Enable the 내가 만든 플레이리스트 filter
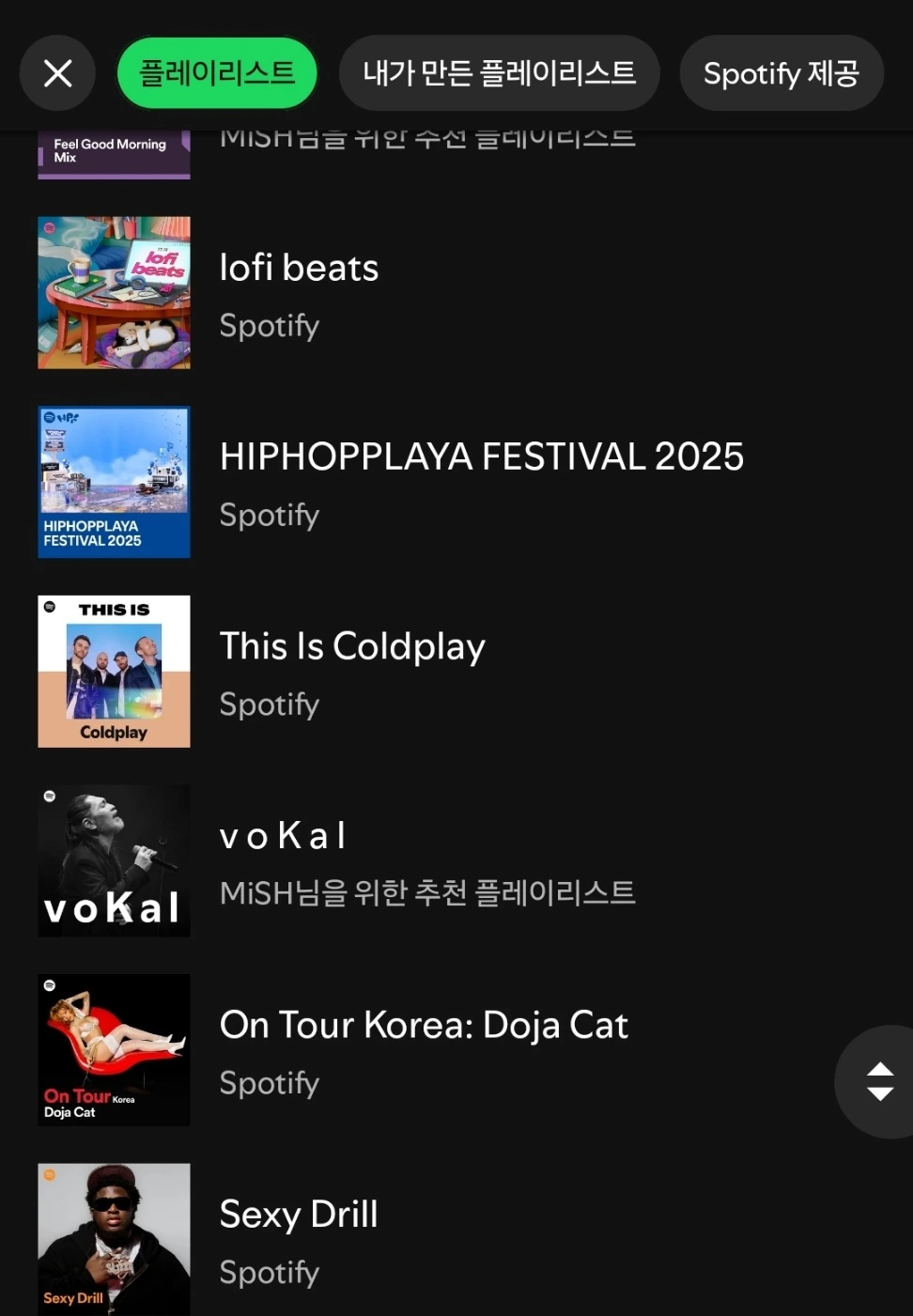 [x=499, y=72]
